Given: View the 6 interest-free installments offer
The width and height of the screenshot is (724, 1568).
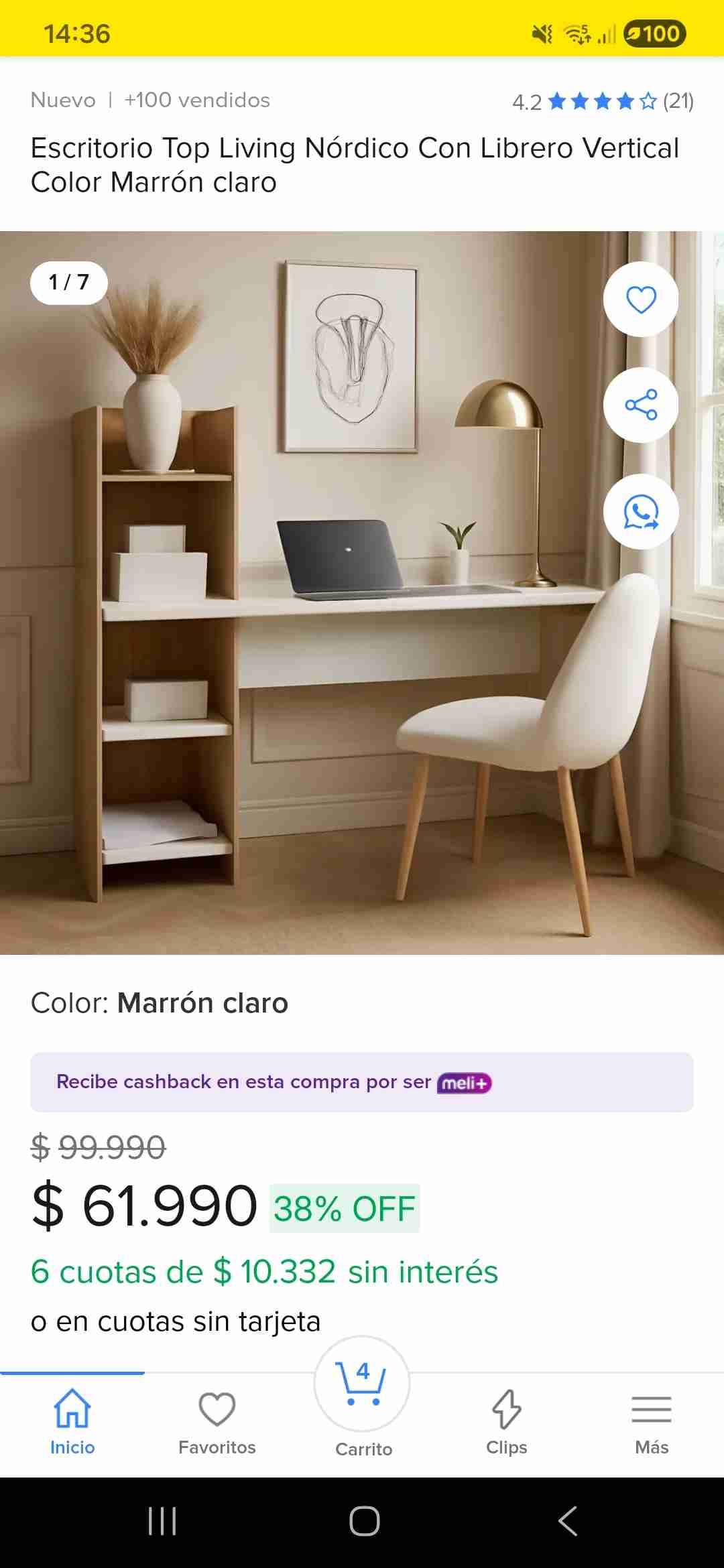Looking at the screenshot, I should point(264,1272).
